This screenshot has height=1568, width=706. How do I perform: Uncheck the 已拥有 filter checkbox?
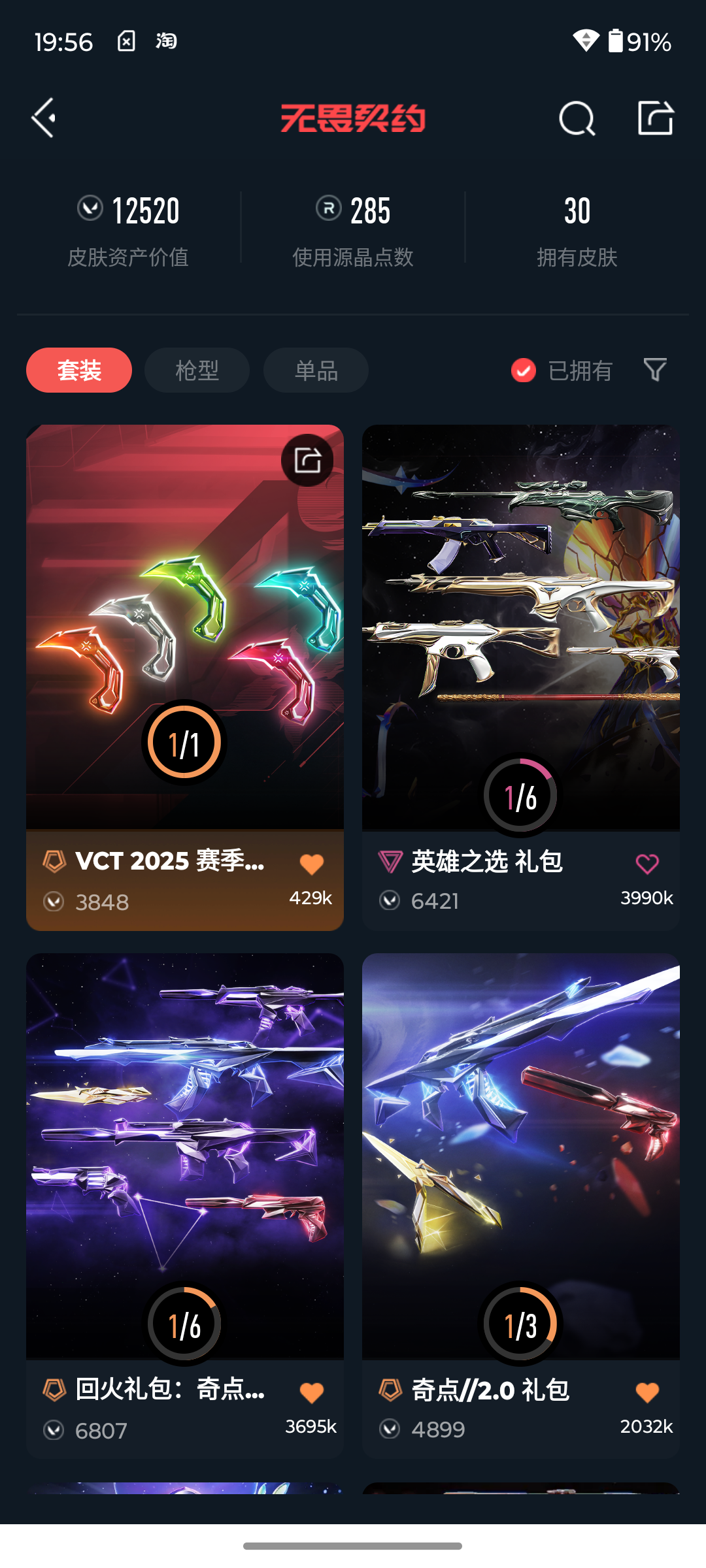(x=524, y=370)
